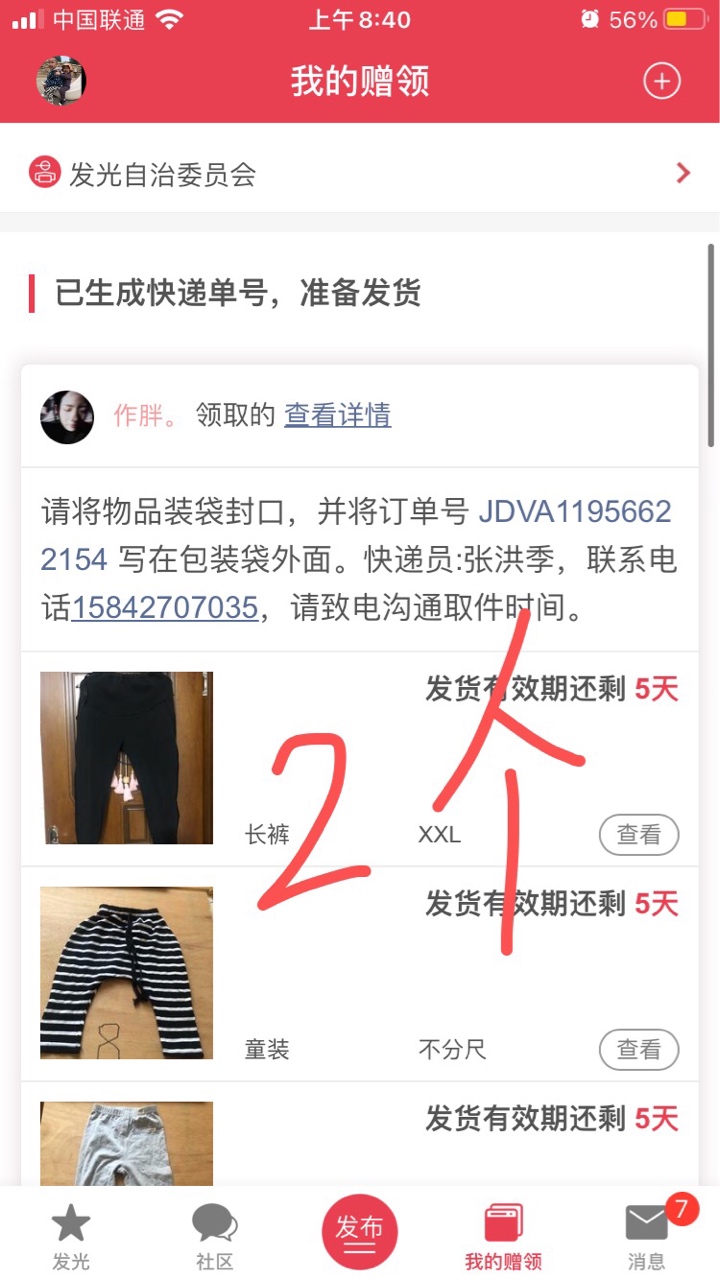Open the 消息 messages tab
This screenshot has height=1280, width=720.
coord(646,1236)
